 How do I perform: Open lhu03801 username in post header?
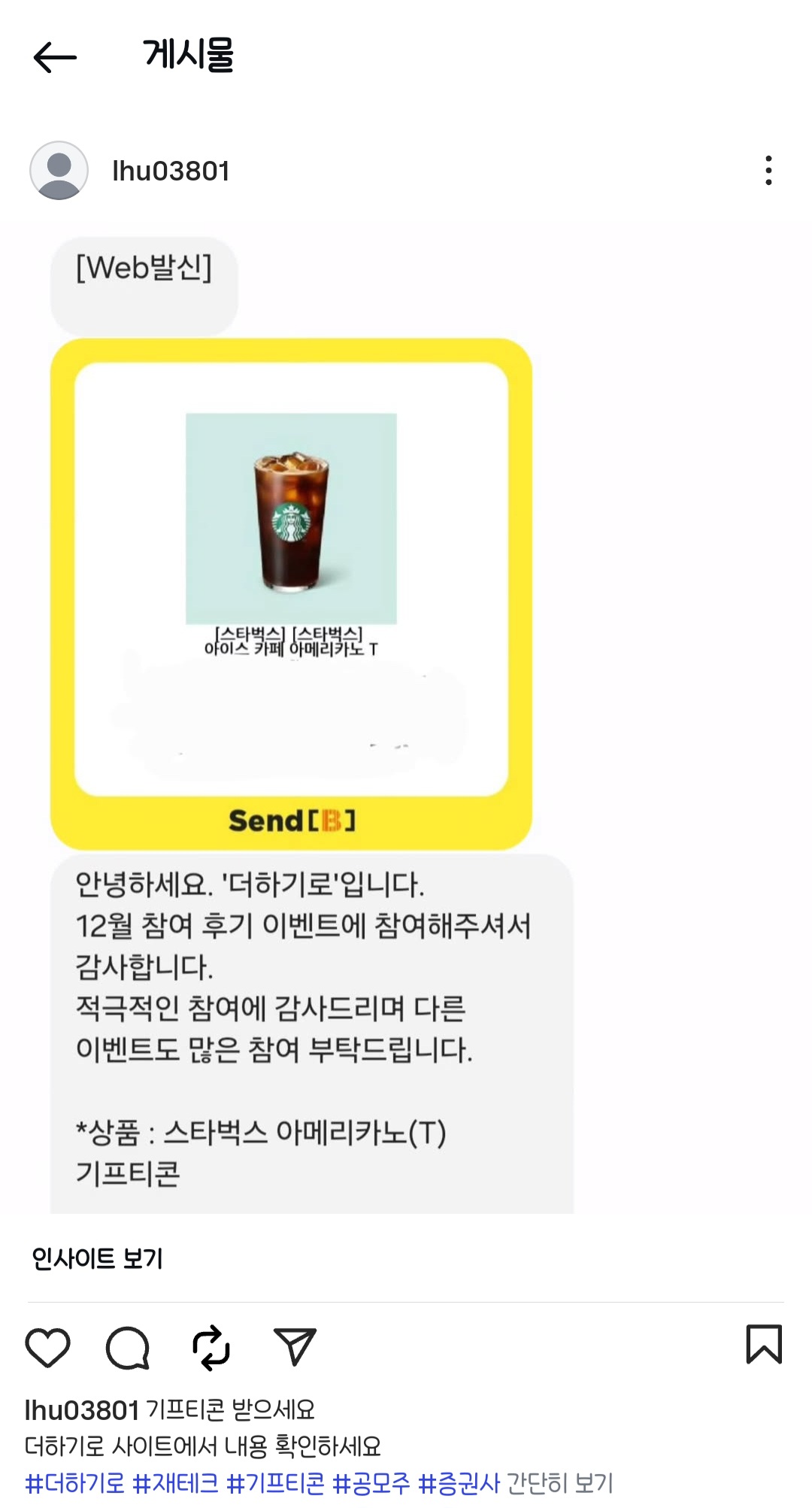[171, 171]
